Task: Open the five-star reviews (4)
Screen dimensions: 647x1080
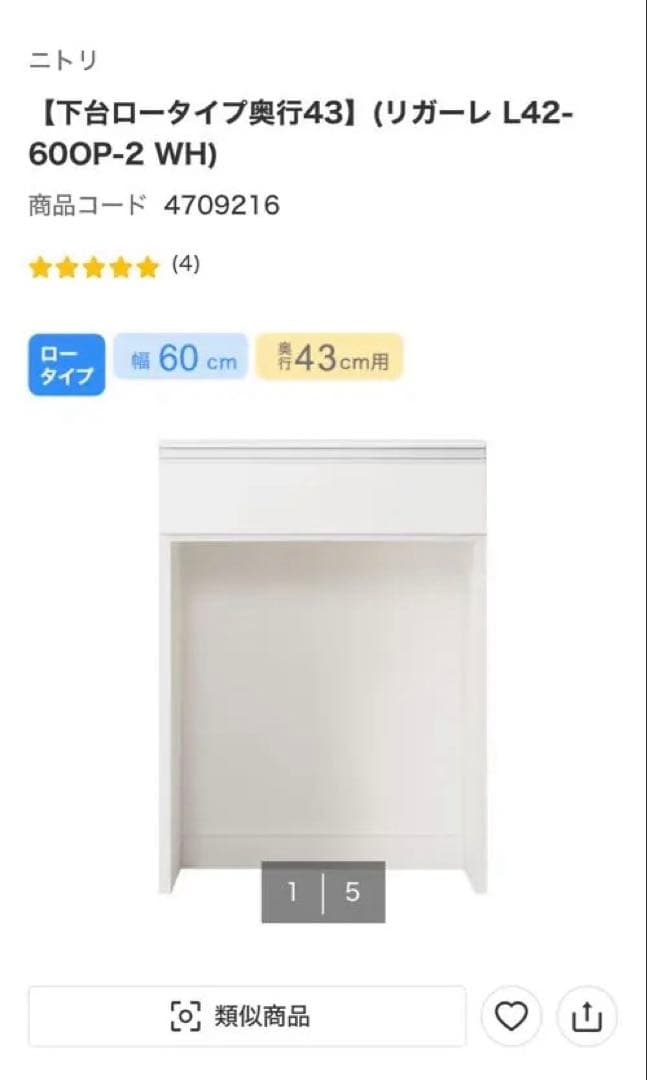Action: coord(114,266)
